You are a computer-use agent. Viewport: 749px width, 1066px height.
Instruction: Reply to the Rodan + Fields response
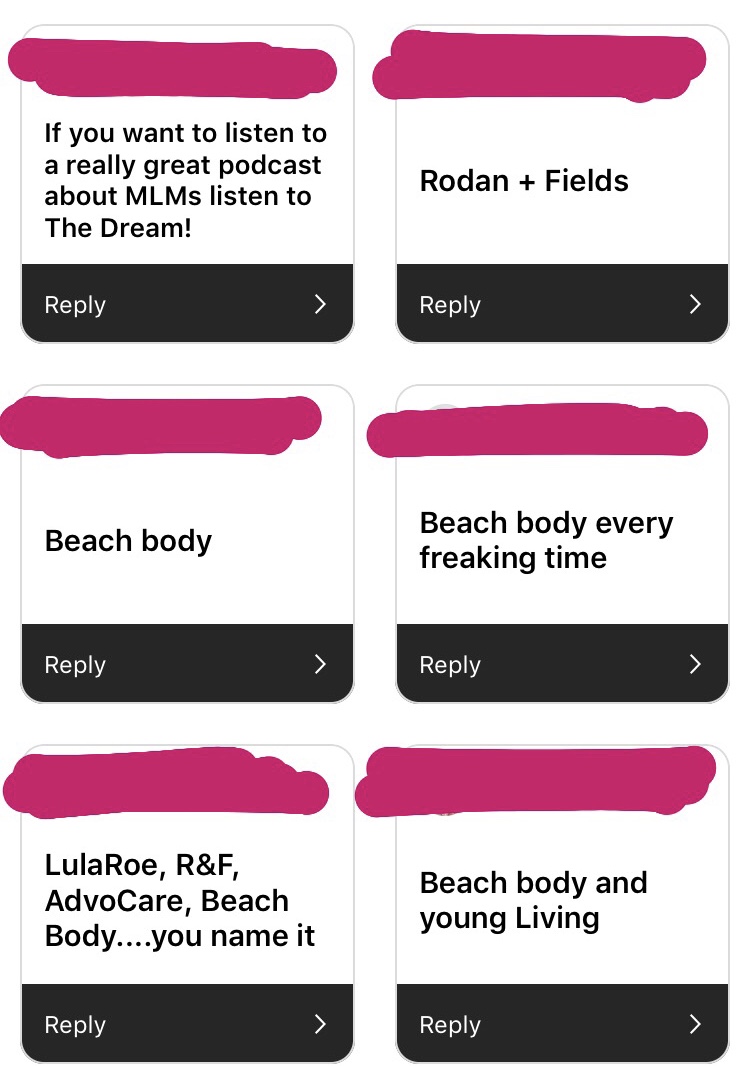562,304
